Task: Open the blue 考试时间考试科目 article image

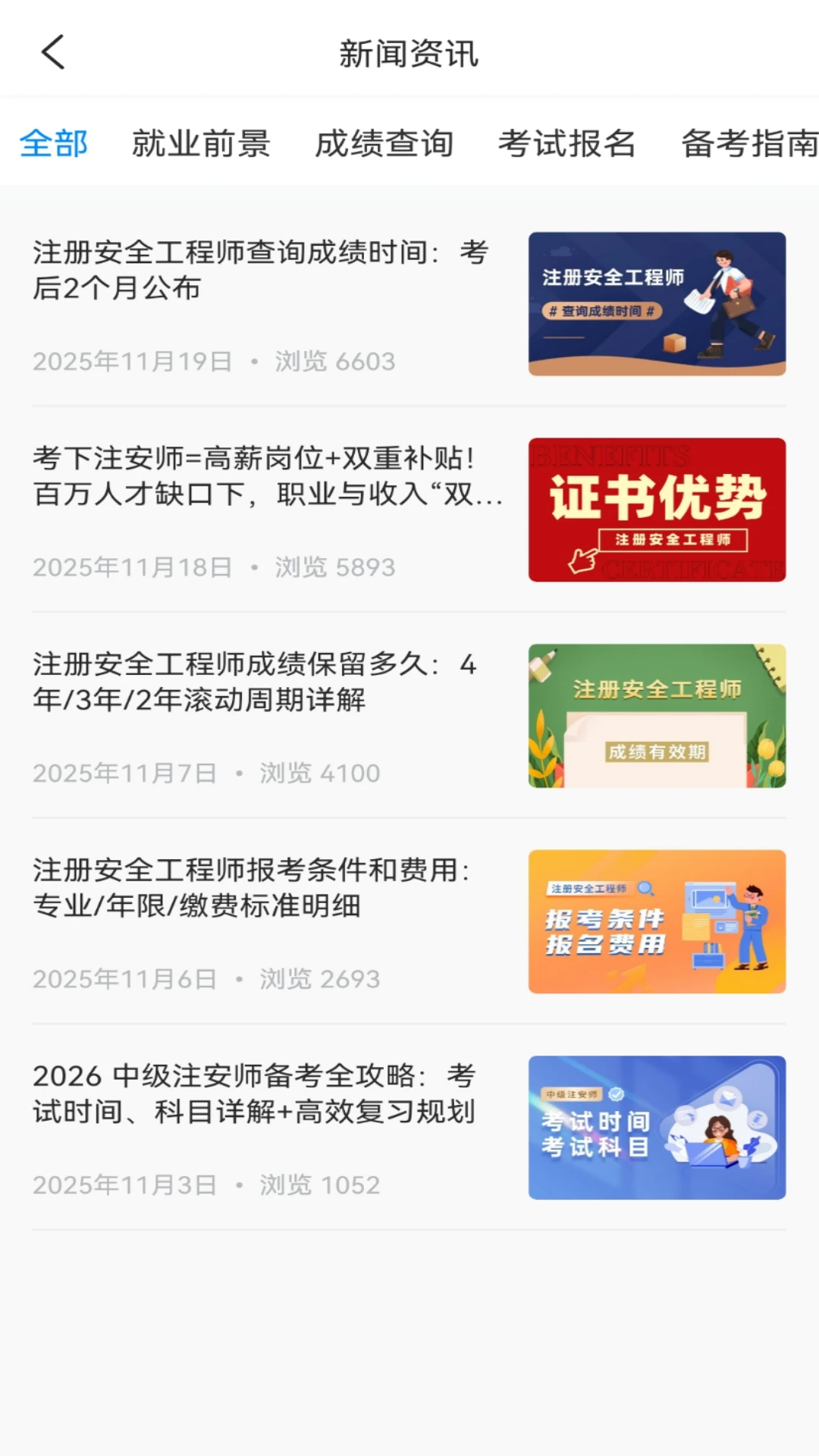Action: pyautogui.click(x=656, y=1128)
